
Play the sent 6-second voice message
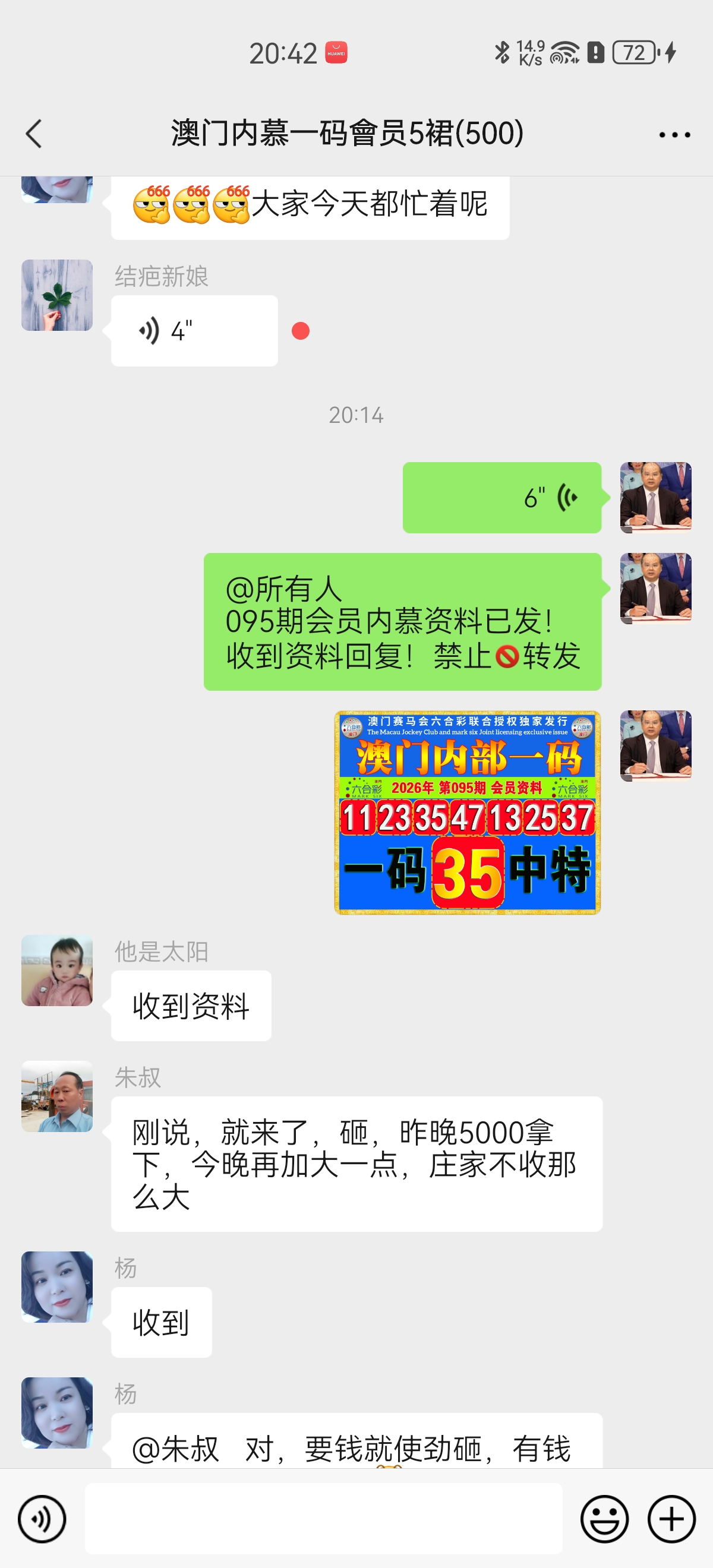tap(501, 497)
